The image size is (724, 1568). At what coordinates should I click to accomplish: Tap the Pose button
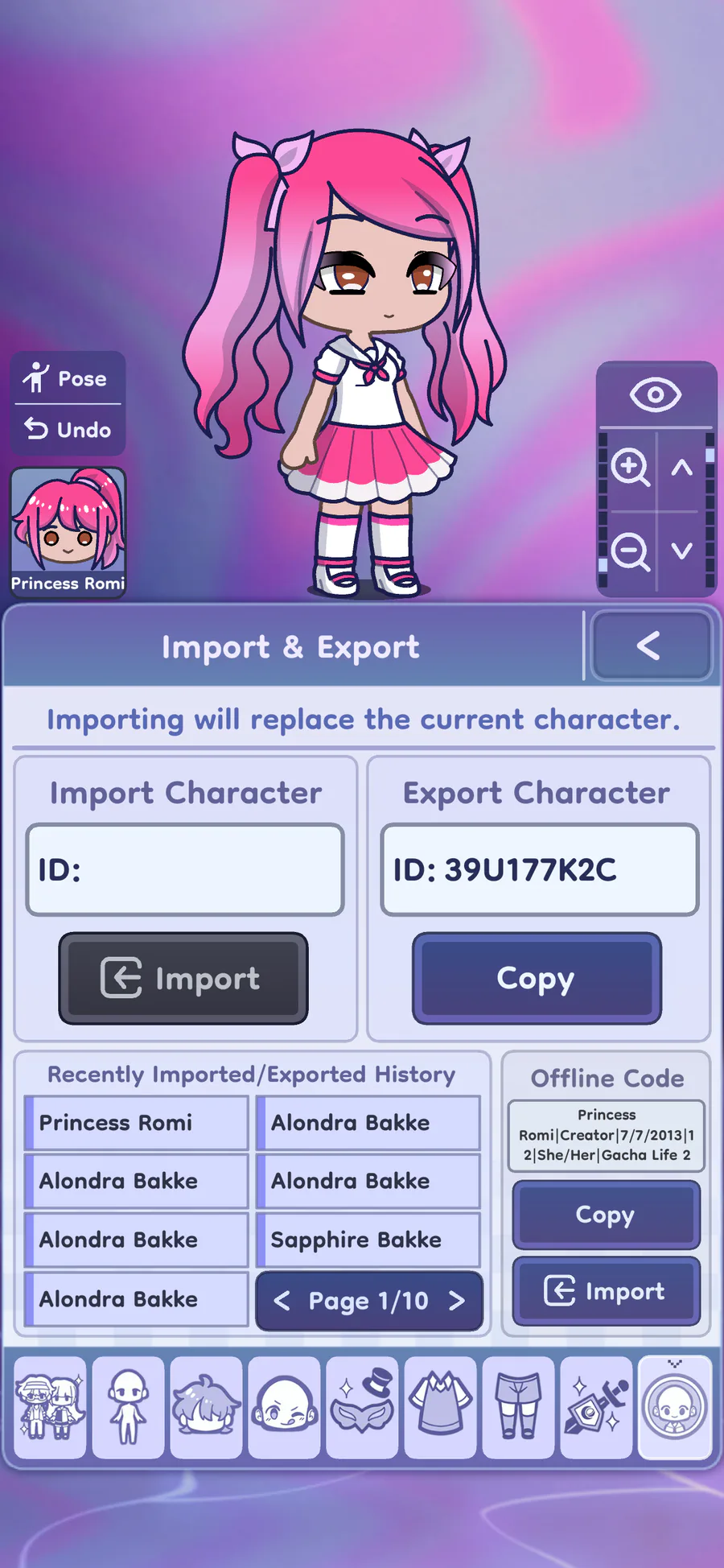pos(68,378)
